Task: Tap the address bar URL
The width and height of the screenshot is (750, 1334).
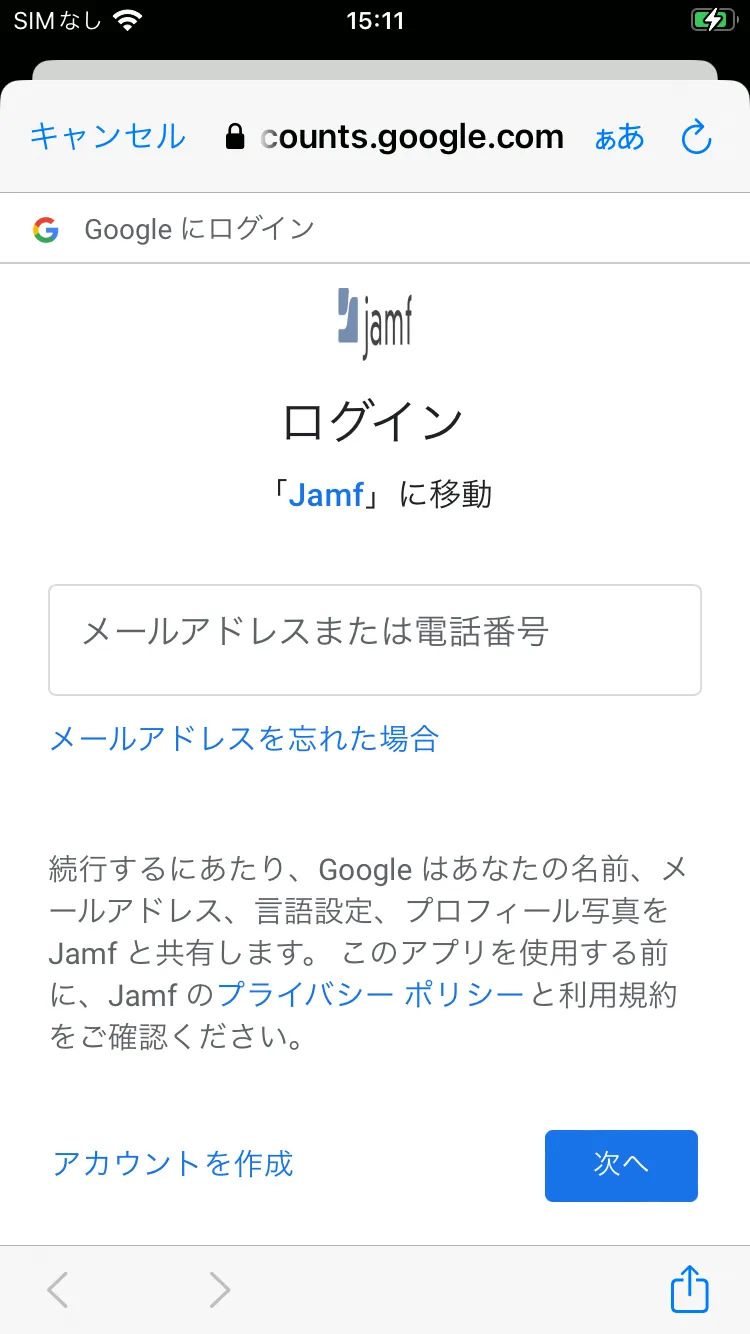Action: 410,137
